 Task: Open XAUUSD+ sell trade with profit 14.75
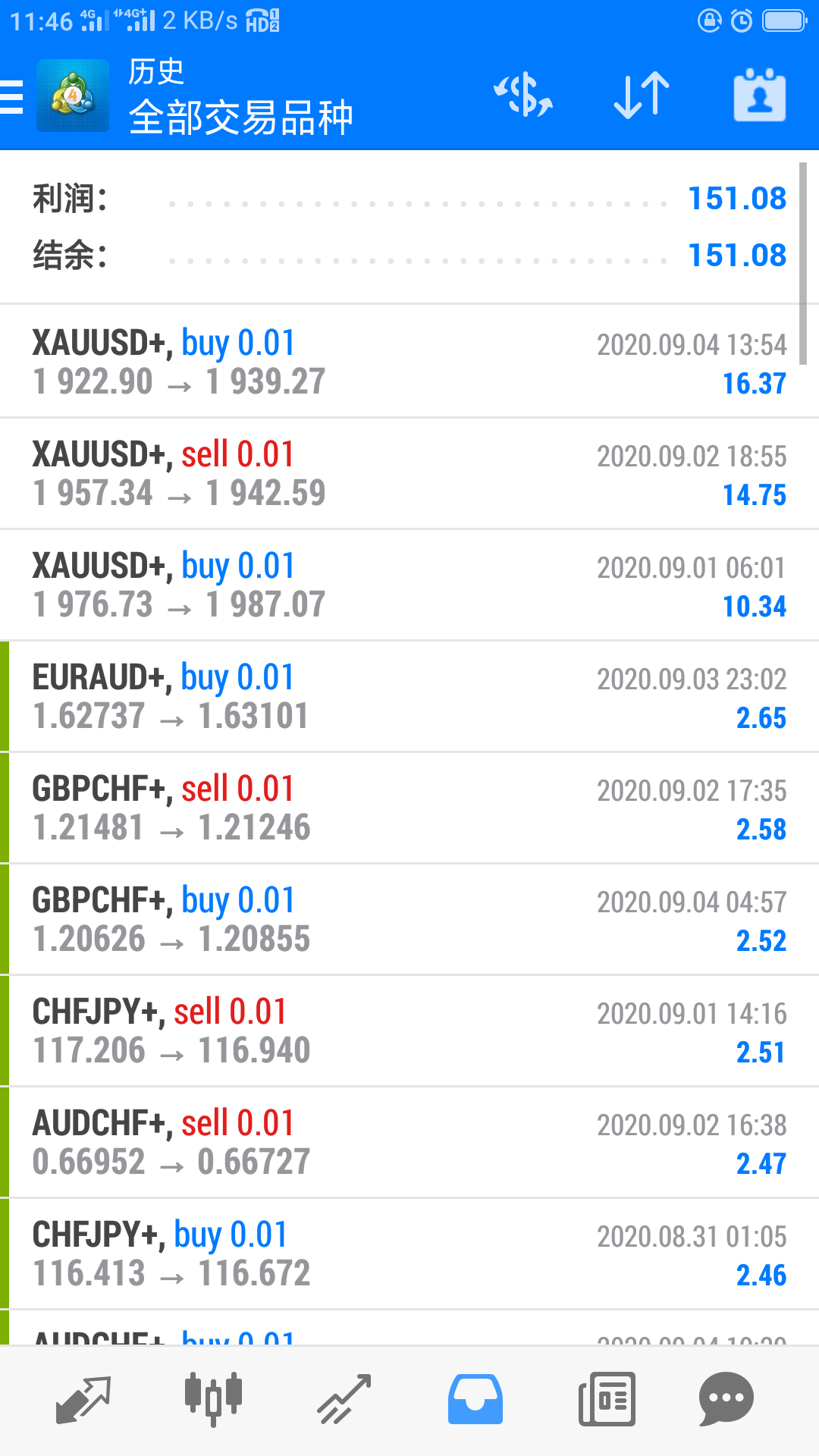point(409,473)
